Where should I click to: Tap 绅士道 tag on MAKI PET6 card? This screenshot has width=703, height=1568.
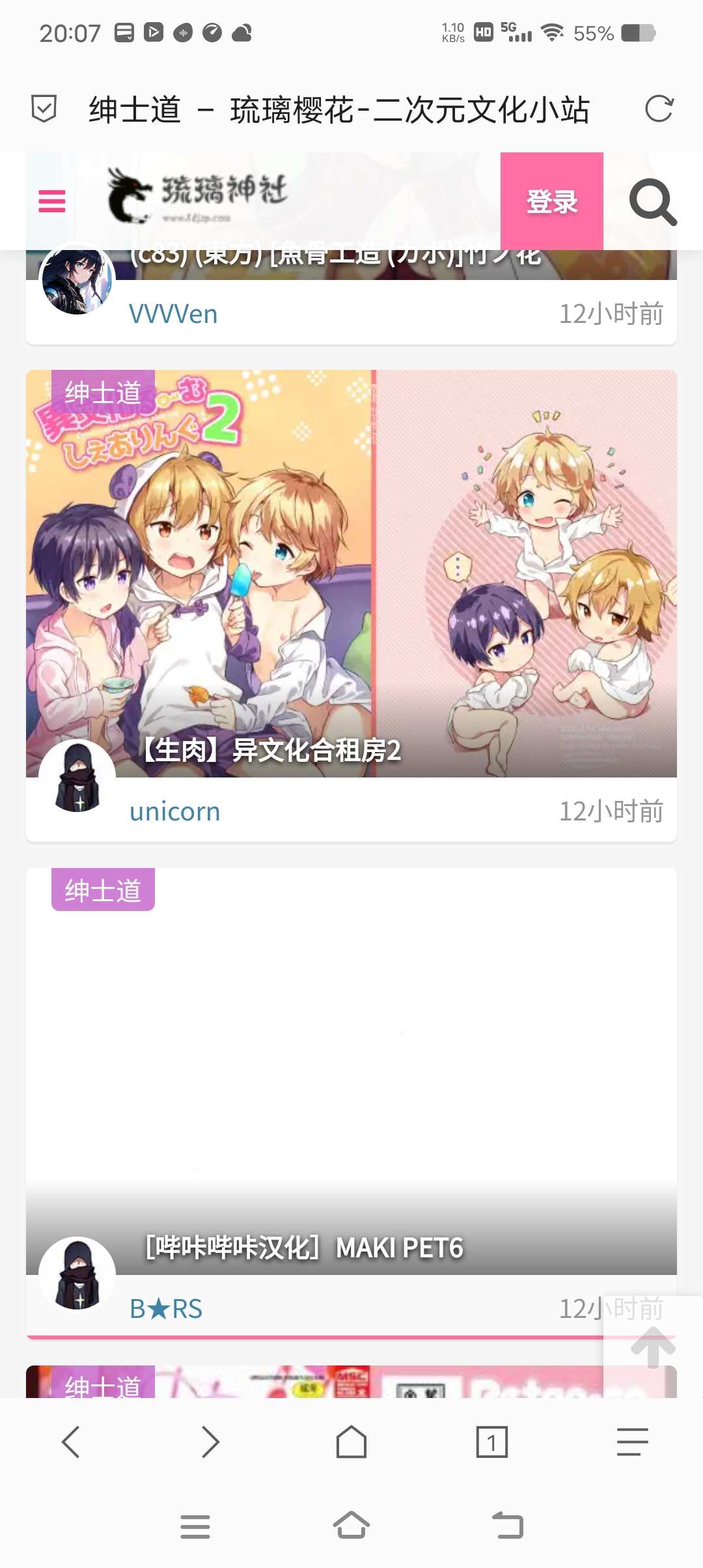103,889
